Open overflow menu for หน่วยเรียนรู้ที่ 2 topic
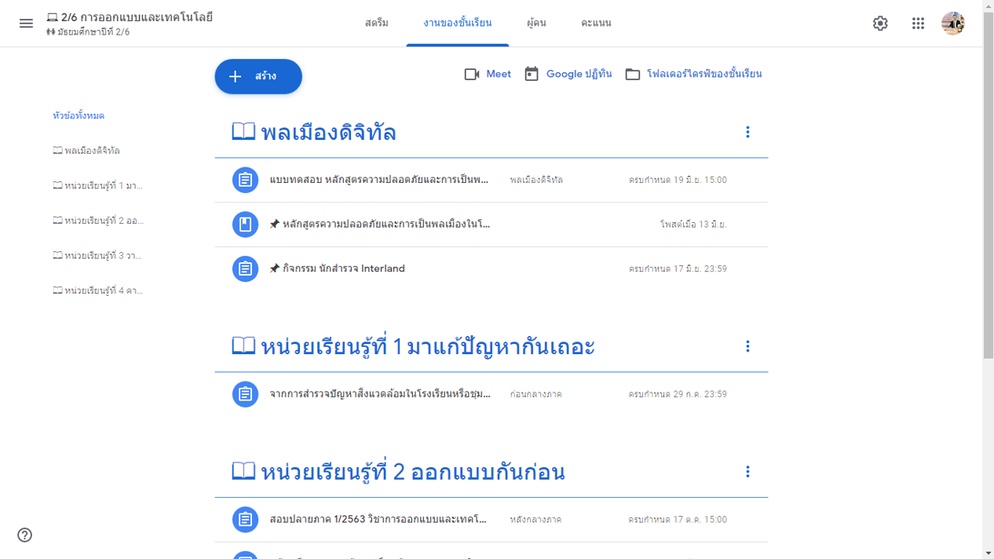Viewport: 994px width, 559px height. pyautogui.click(x=747, y=471)
